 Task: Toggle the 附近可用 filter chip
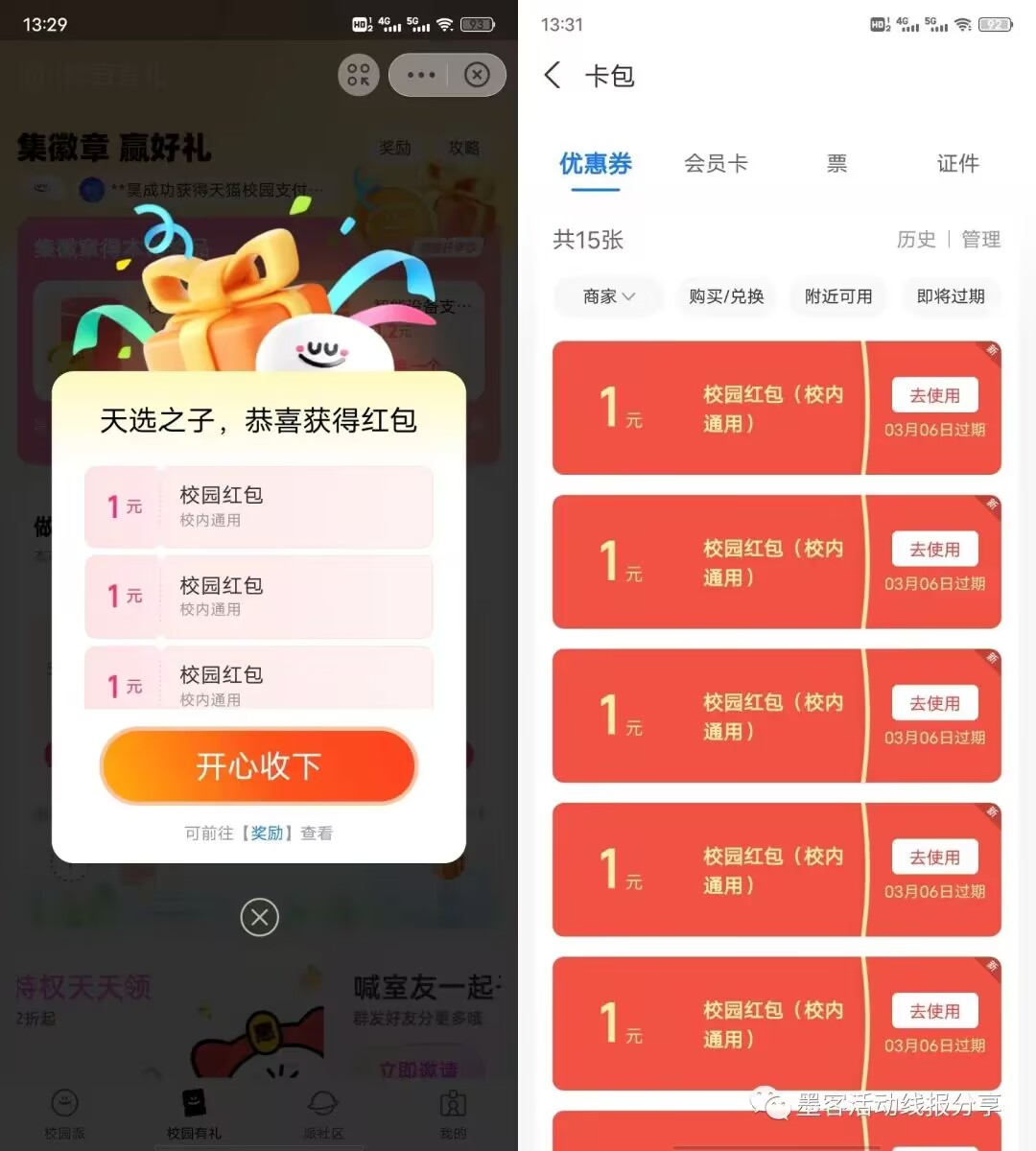click(838, 297)
